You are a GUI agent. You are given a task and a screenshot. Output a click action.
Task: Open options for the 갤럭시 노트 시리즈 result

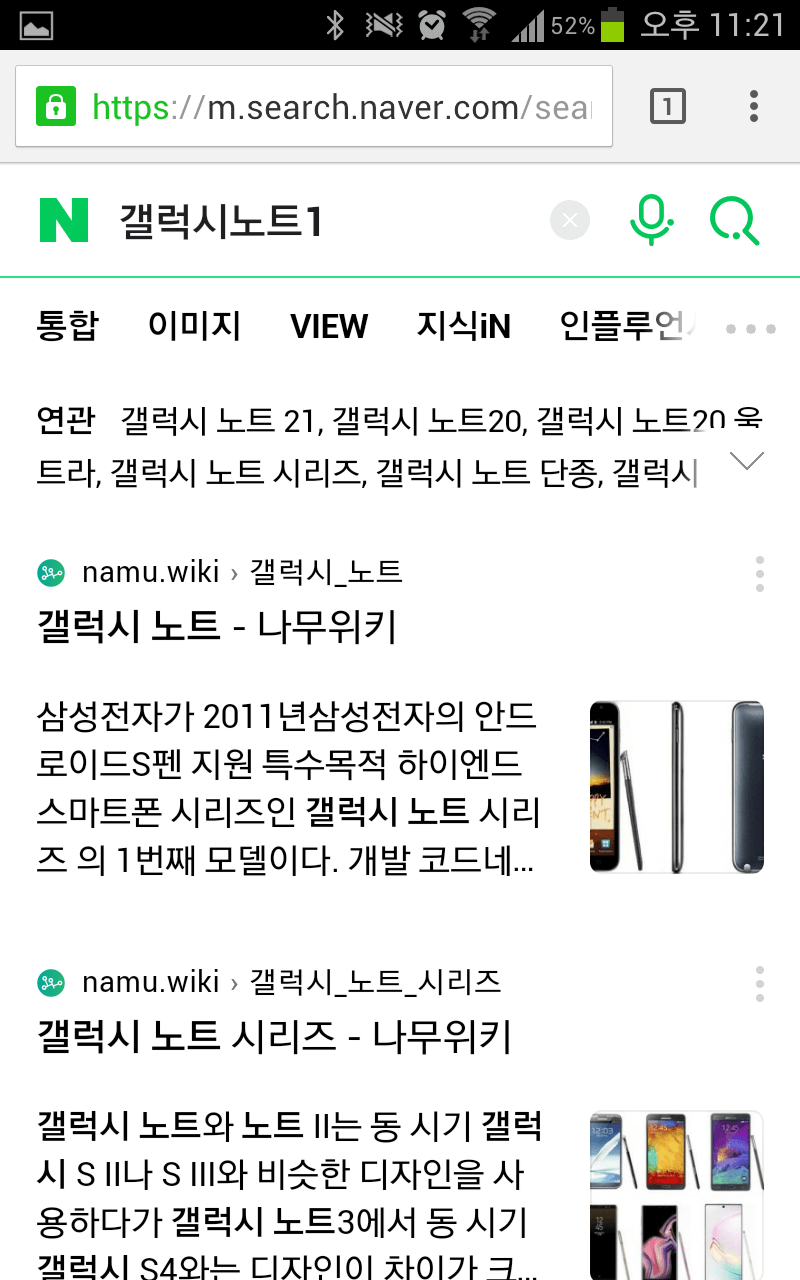pos(759,984)
